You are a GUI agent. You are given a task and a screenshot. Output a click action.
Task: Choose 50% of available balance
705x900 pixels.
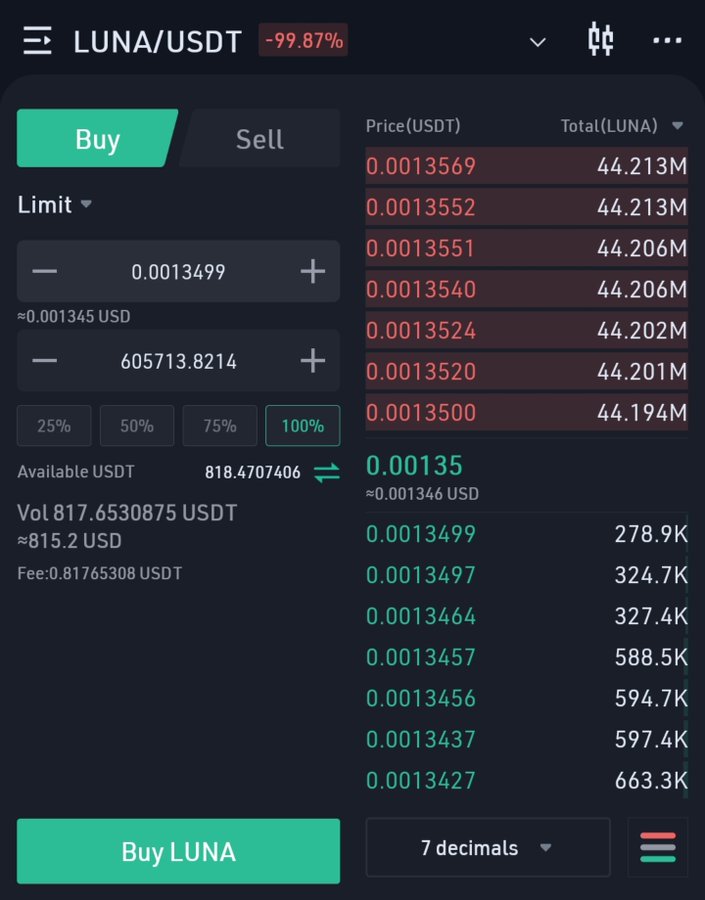[x=137, y=426]
